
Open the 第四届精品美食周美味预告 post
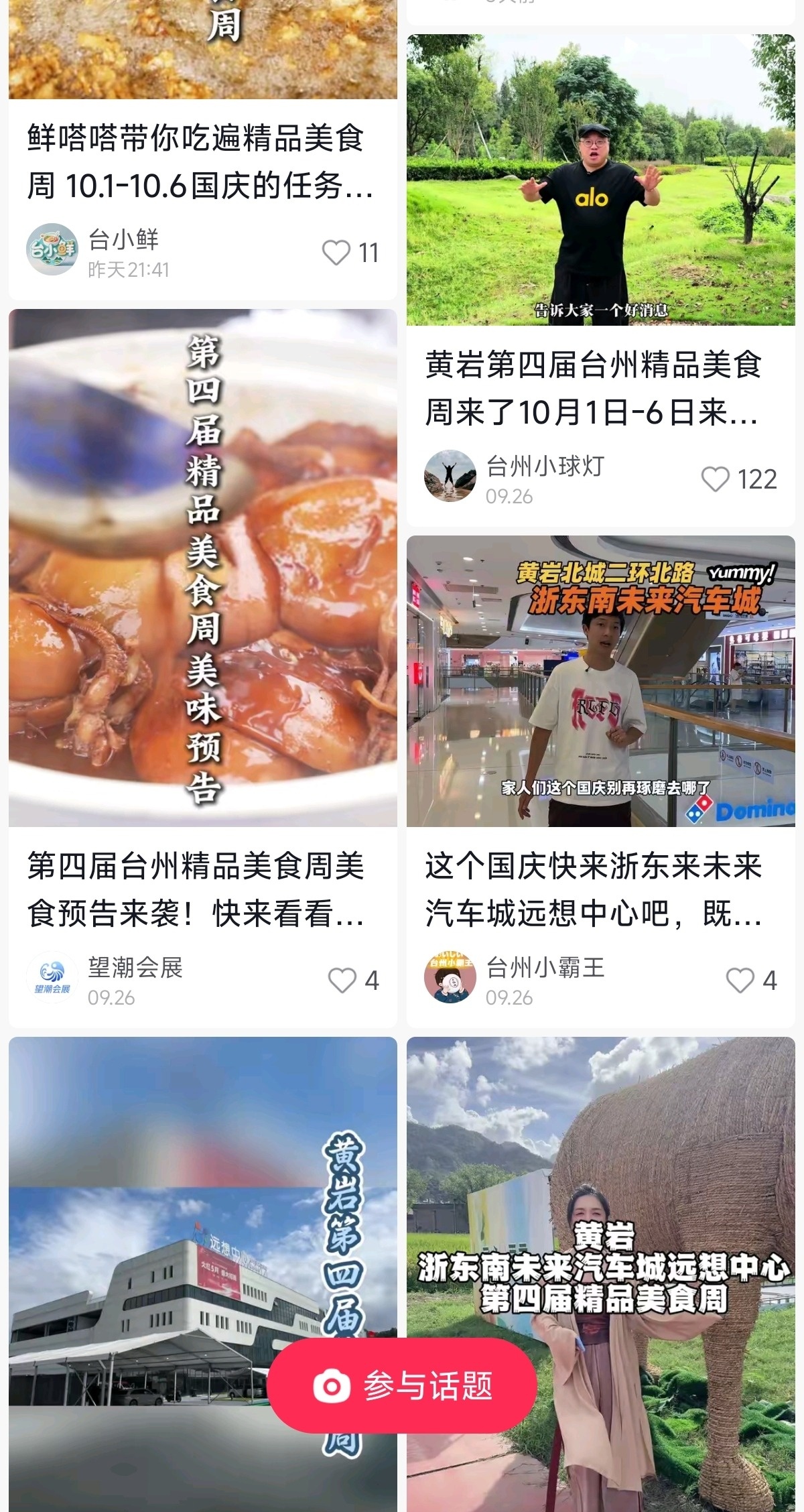point(202,567)
